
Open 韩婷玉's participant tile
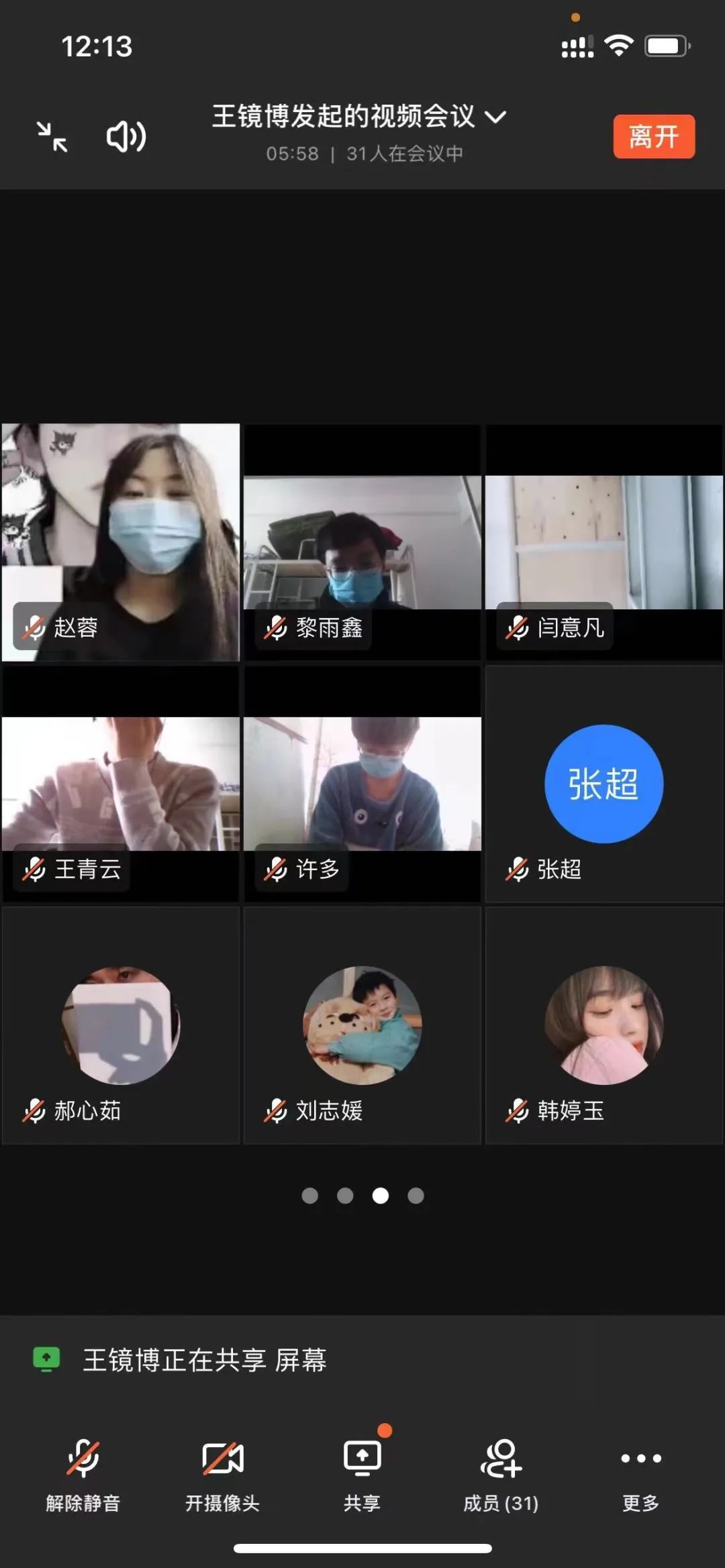604,1025
